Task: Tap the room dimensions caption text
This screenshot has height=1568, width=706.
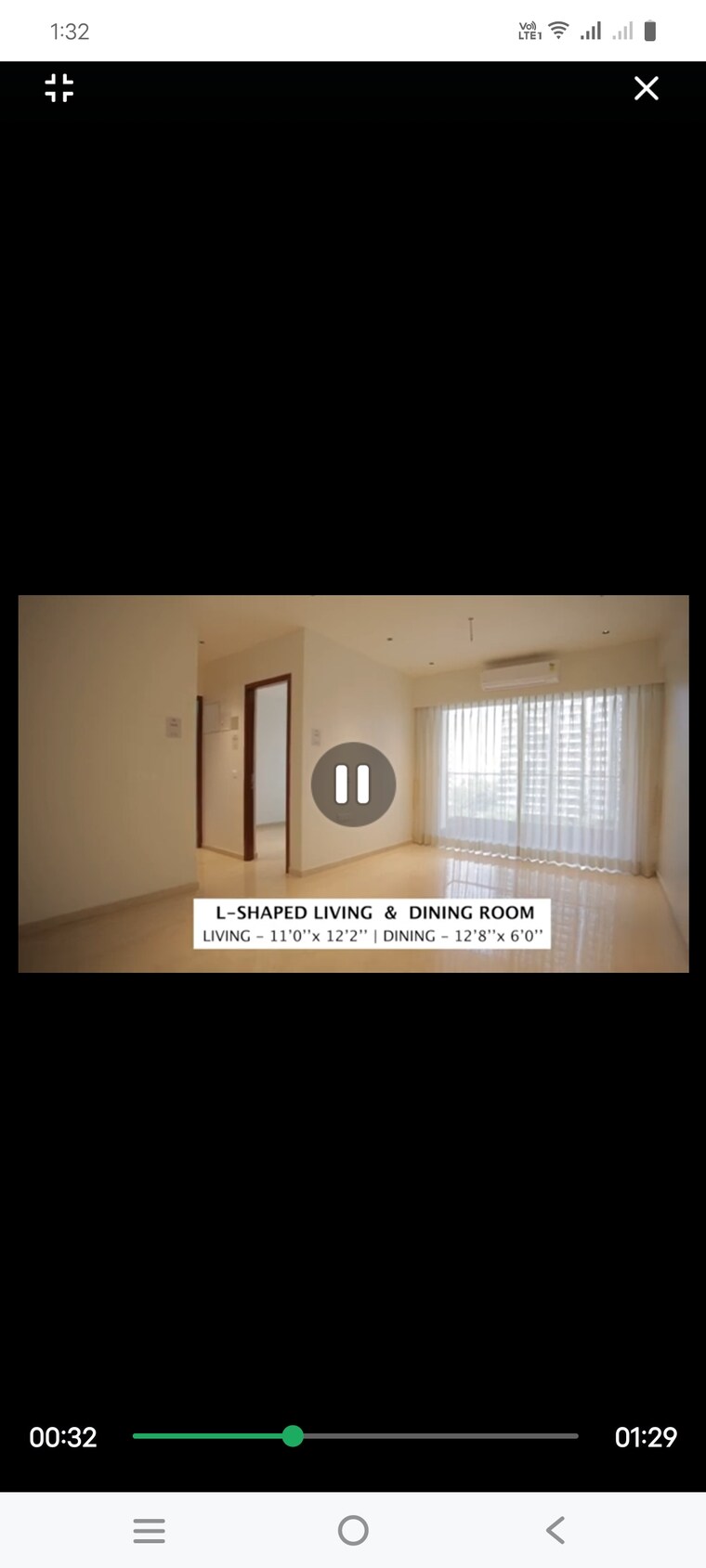Action: click(375, 936)
